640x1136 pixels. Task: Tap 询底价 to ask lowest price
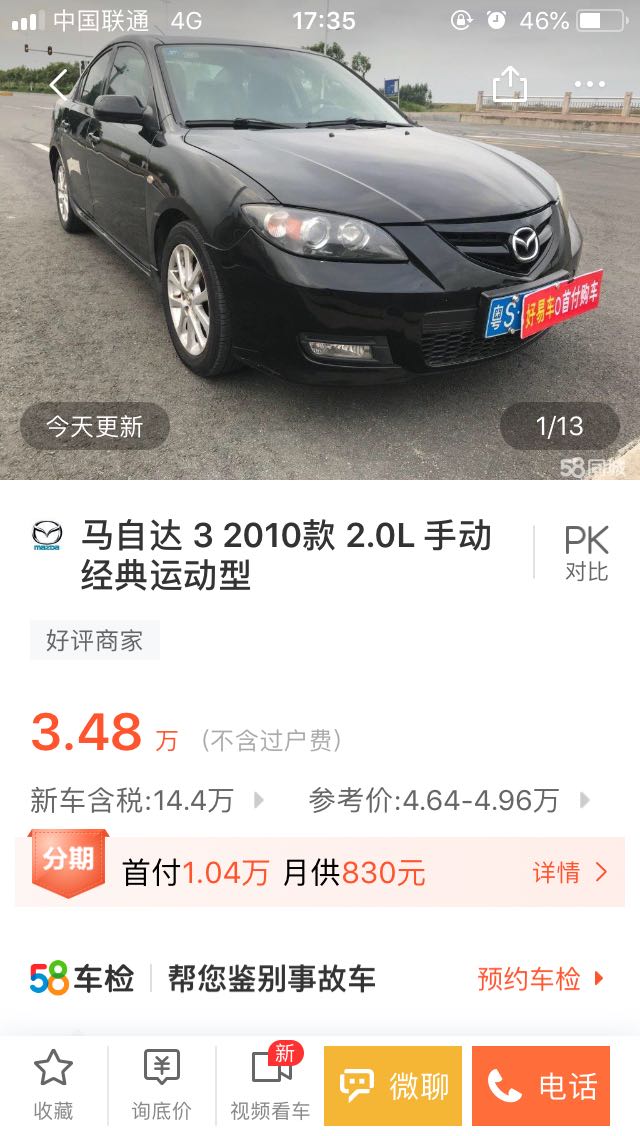[x=162, y=1085]
